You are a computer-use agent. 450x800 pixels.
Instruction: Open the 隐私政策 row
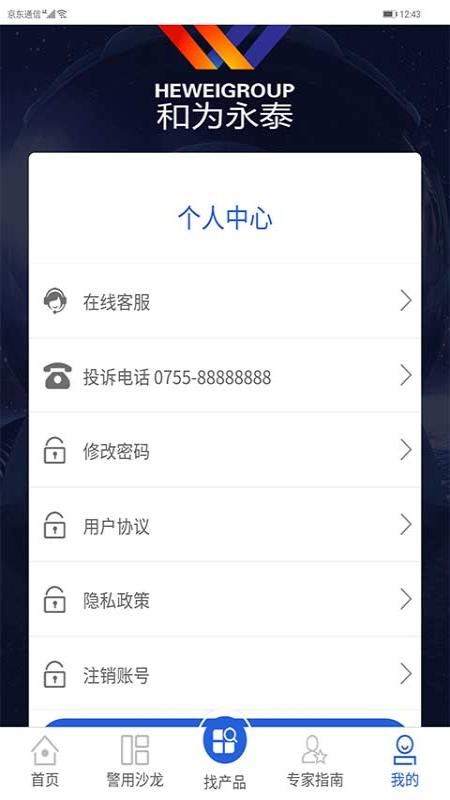pyautogui.click(x=225, y=599)
